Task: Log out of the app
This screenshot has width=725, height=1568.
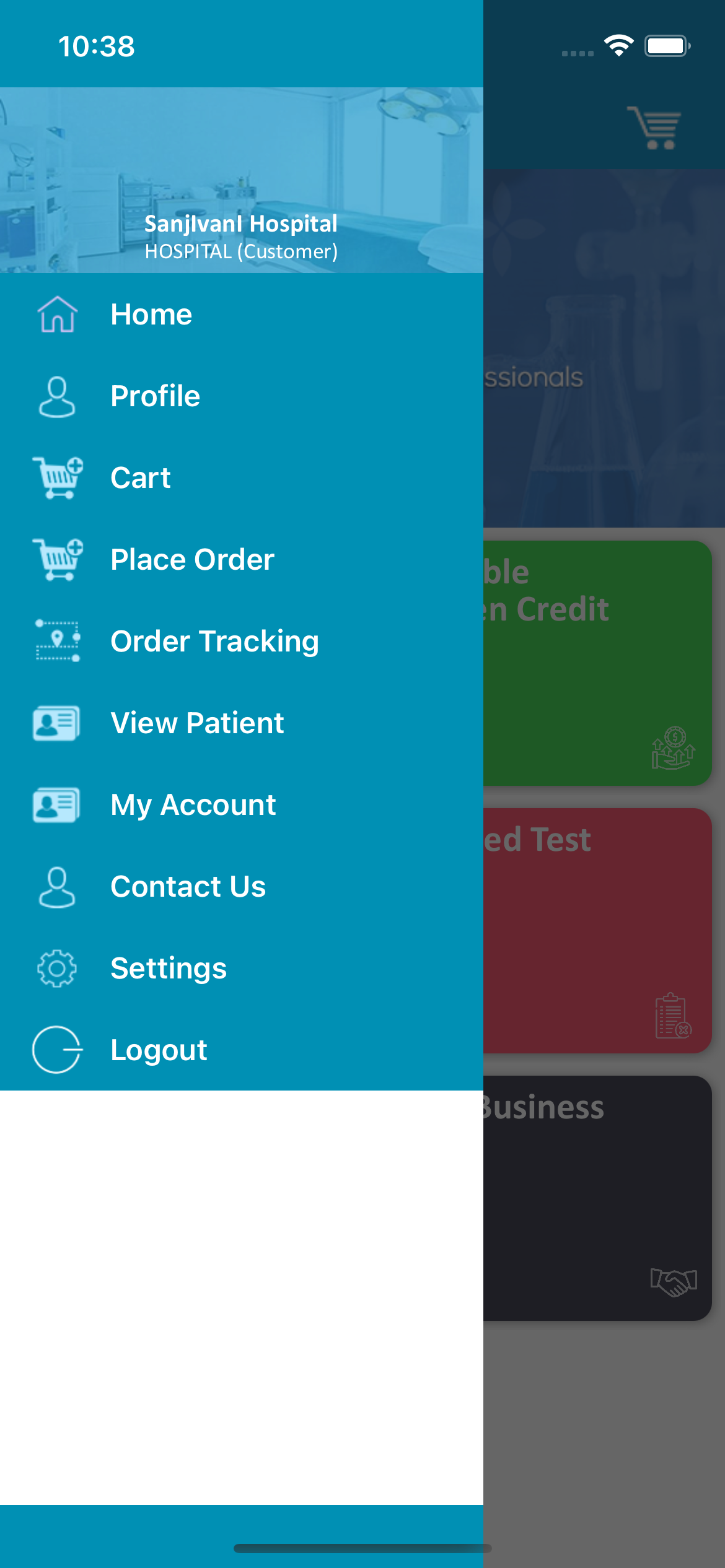Action: pos(159,1050)
